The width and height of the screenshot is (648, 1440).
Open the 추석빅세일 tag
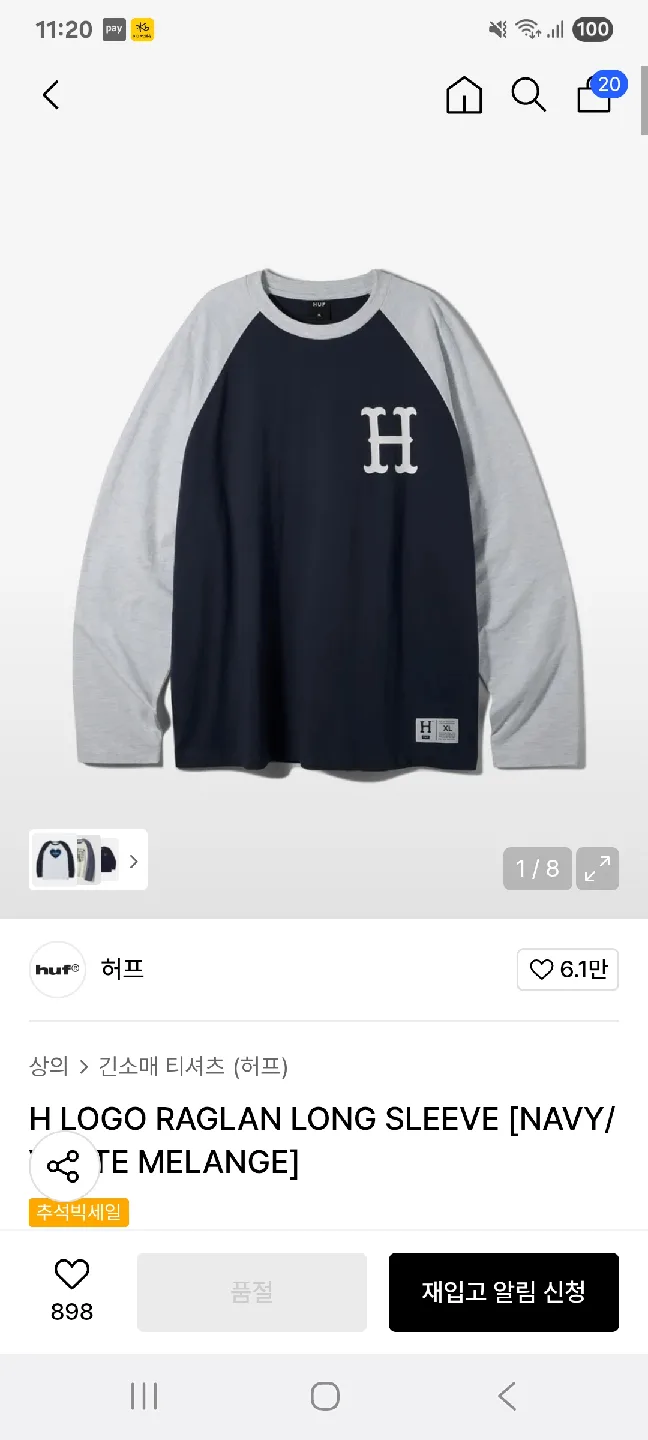tap(79, 1212)
